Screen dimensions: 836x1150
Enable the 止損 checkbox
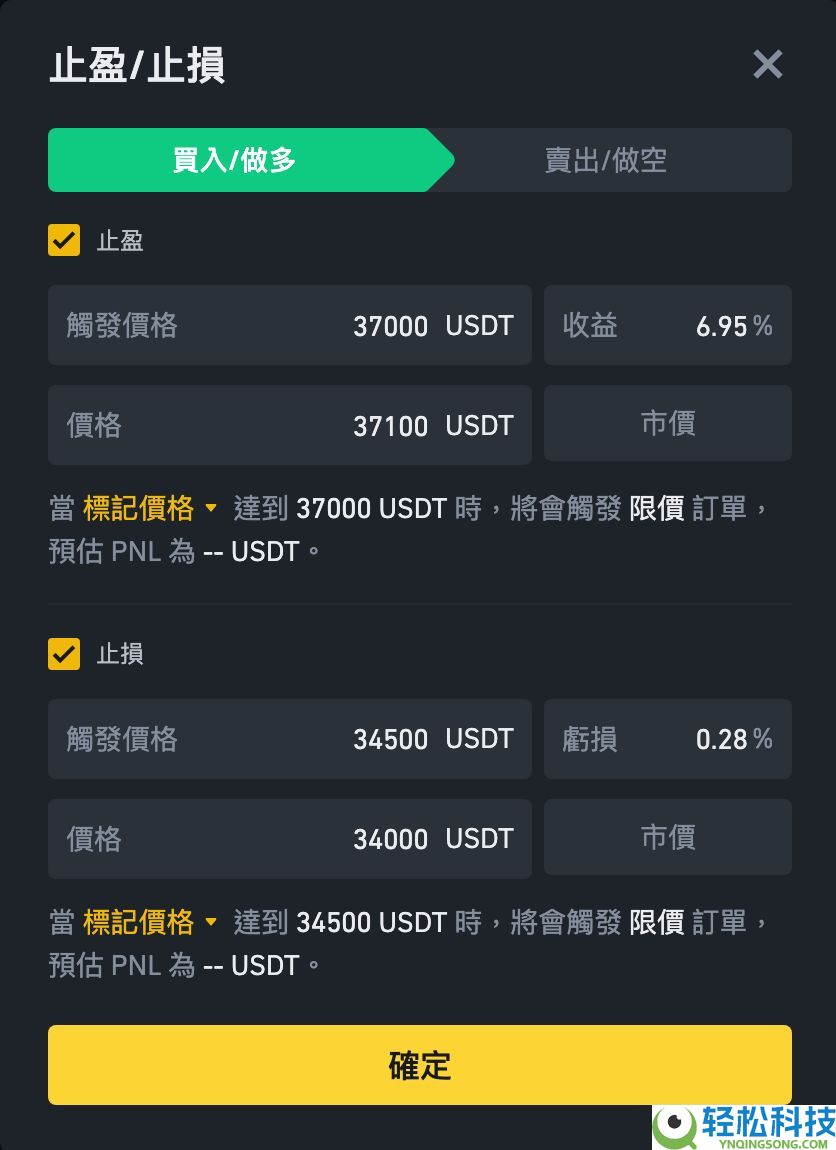pyautogui.click(x=63, y=654)
